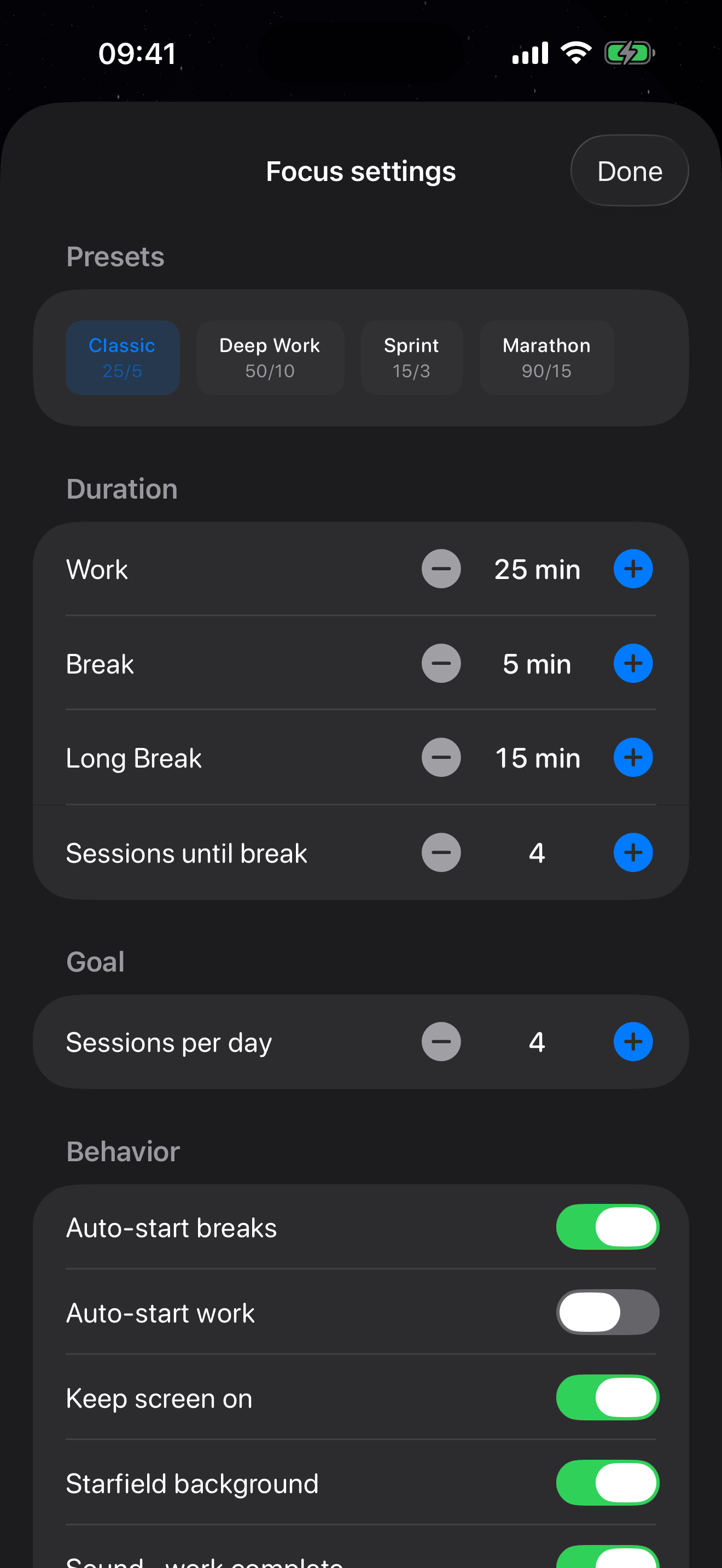This screenshot has width=722, height=1568.
Task: Increase Long Break duration
Action: click(x=633, y=757)
